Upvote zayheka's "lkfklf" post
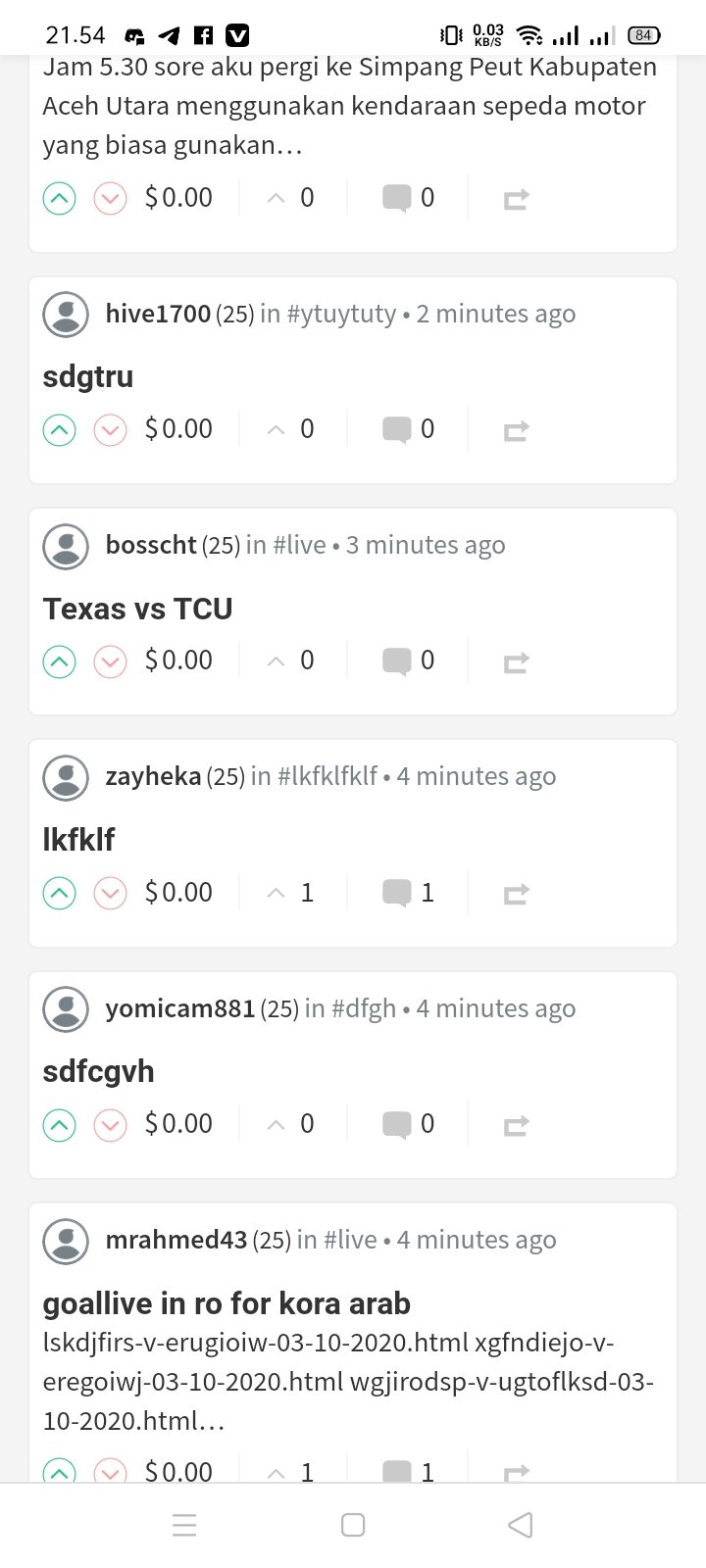 pyautogui.click(x=60, y=893)
